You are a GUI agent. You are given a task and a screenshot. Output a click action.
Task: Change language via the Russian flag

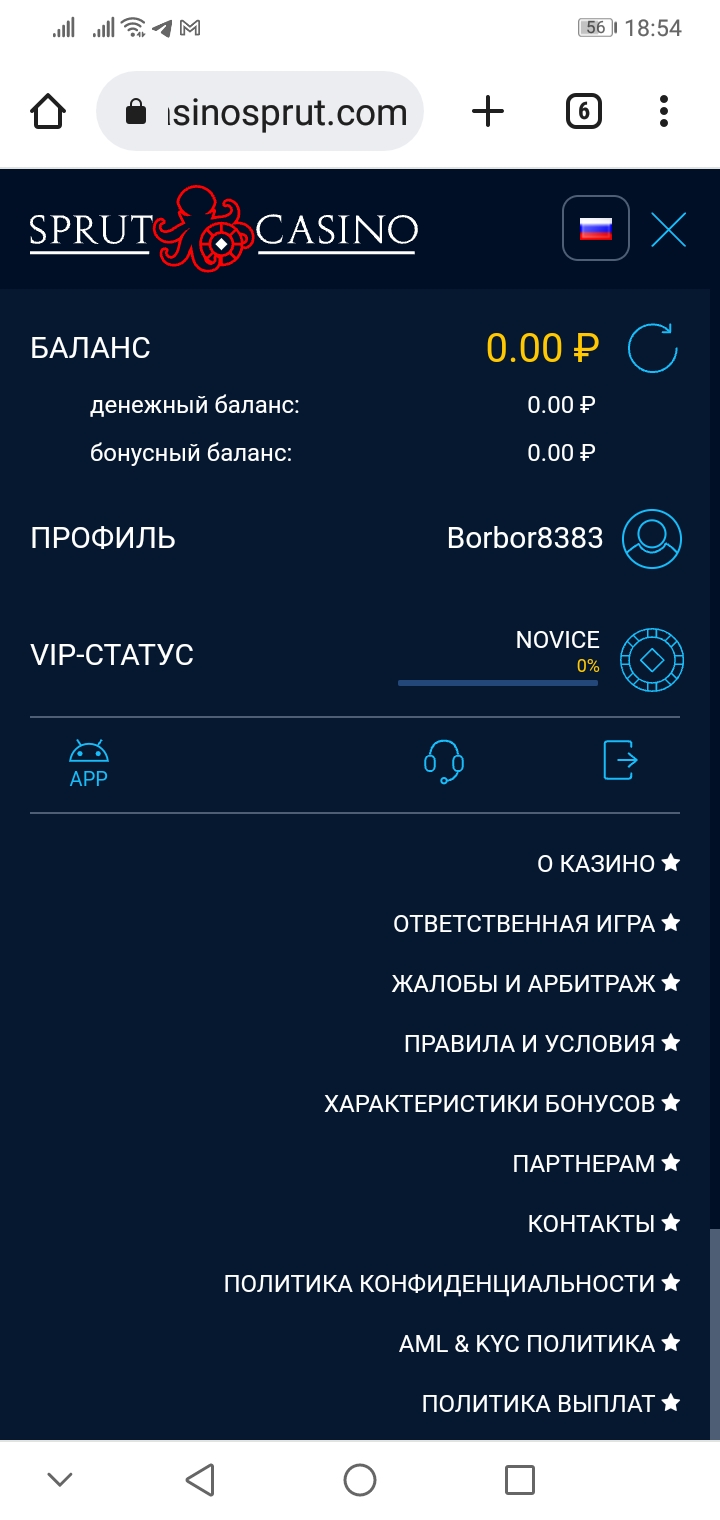pyautogui.click(x=596, y=229)
